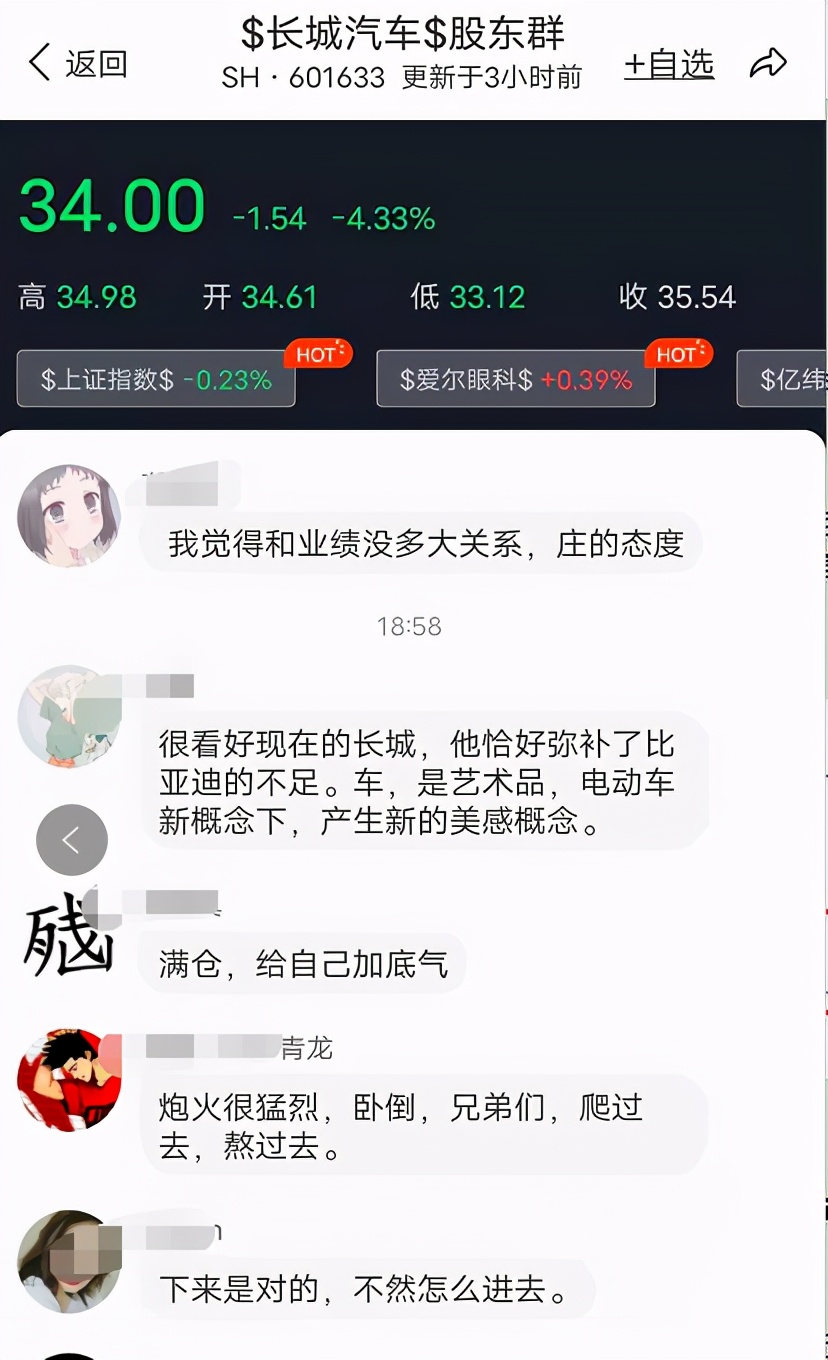Open the $上证指数$ chip

click(x=156, y=379)
